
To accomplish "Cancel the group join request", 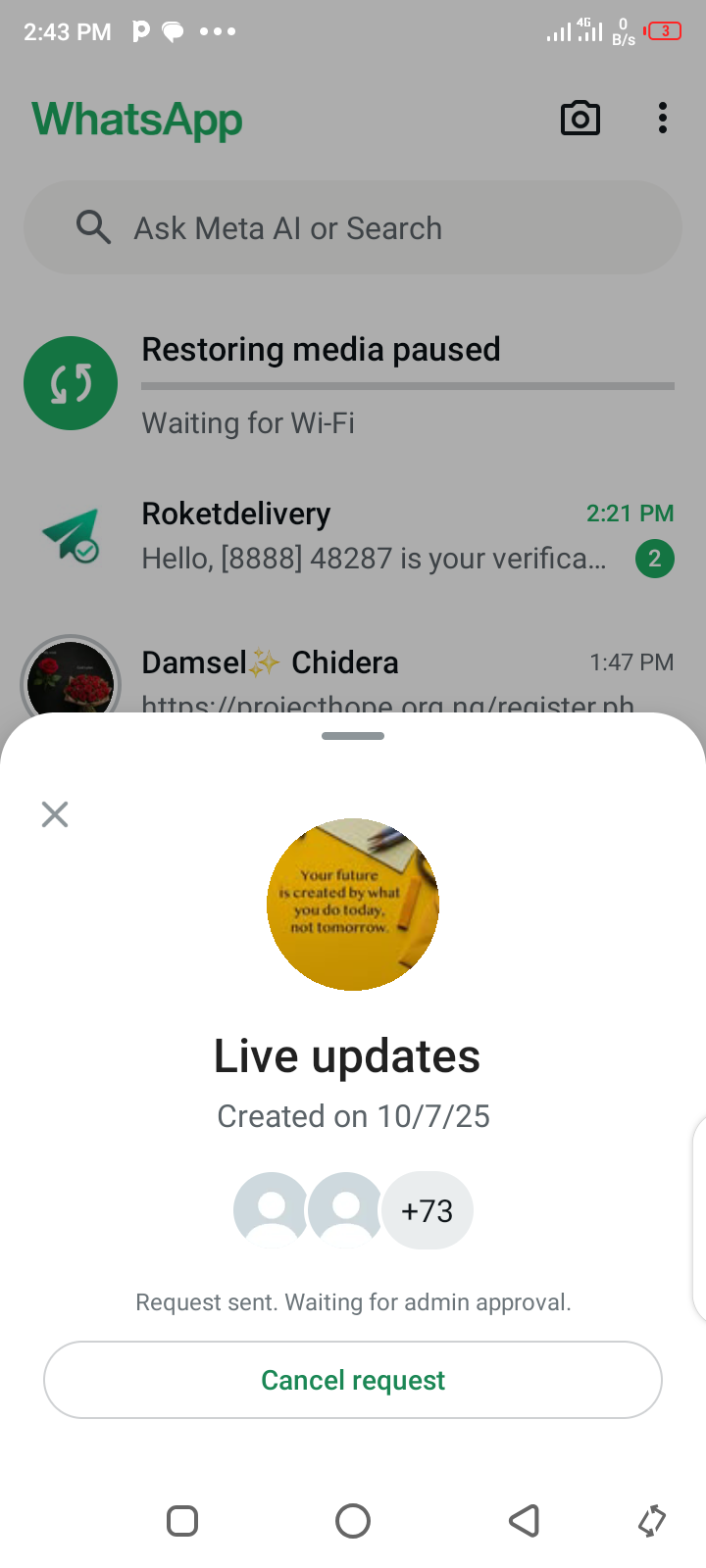I will point(353,1380).
